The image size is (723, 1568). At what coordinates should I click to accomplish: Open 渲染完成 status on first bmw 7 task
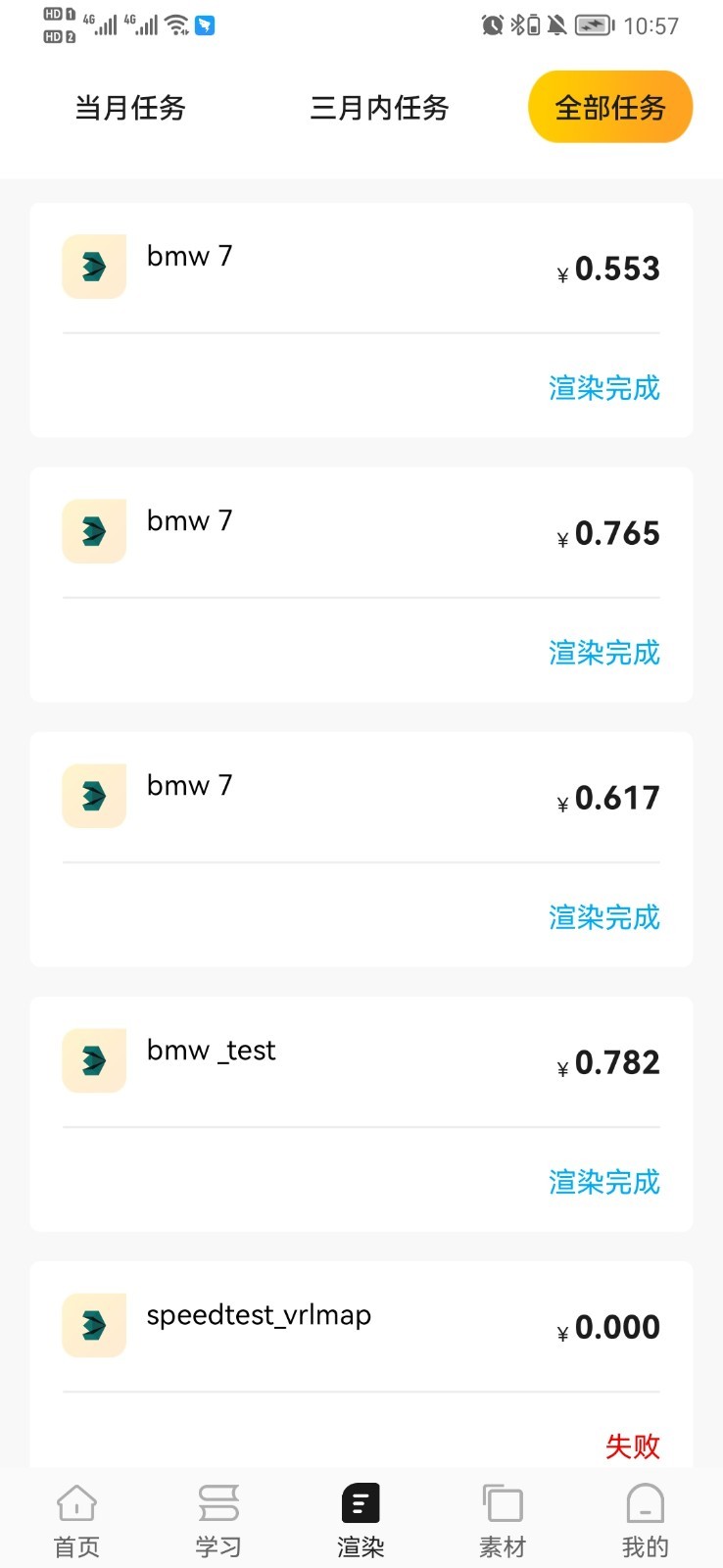tap(604, 389)
